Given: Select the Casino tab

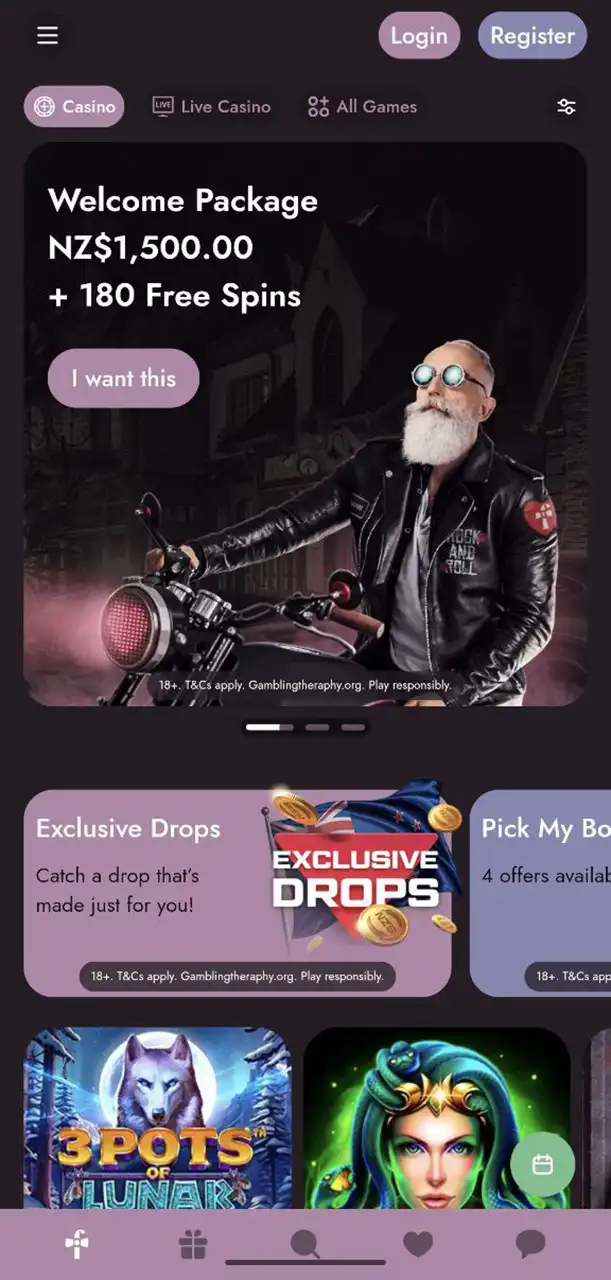Looking at the screenshot, I should pyautogui.click(x=74, y=106).
